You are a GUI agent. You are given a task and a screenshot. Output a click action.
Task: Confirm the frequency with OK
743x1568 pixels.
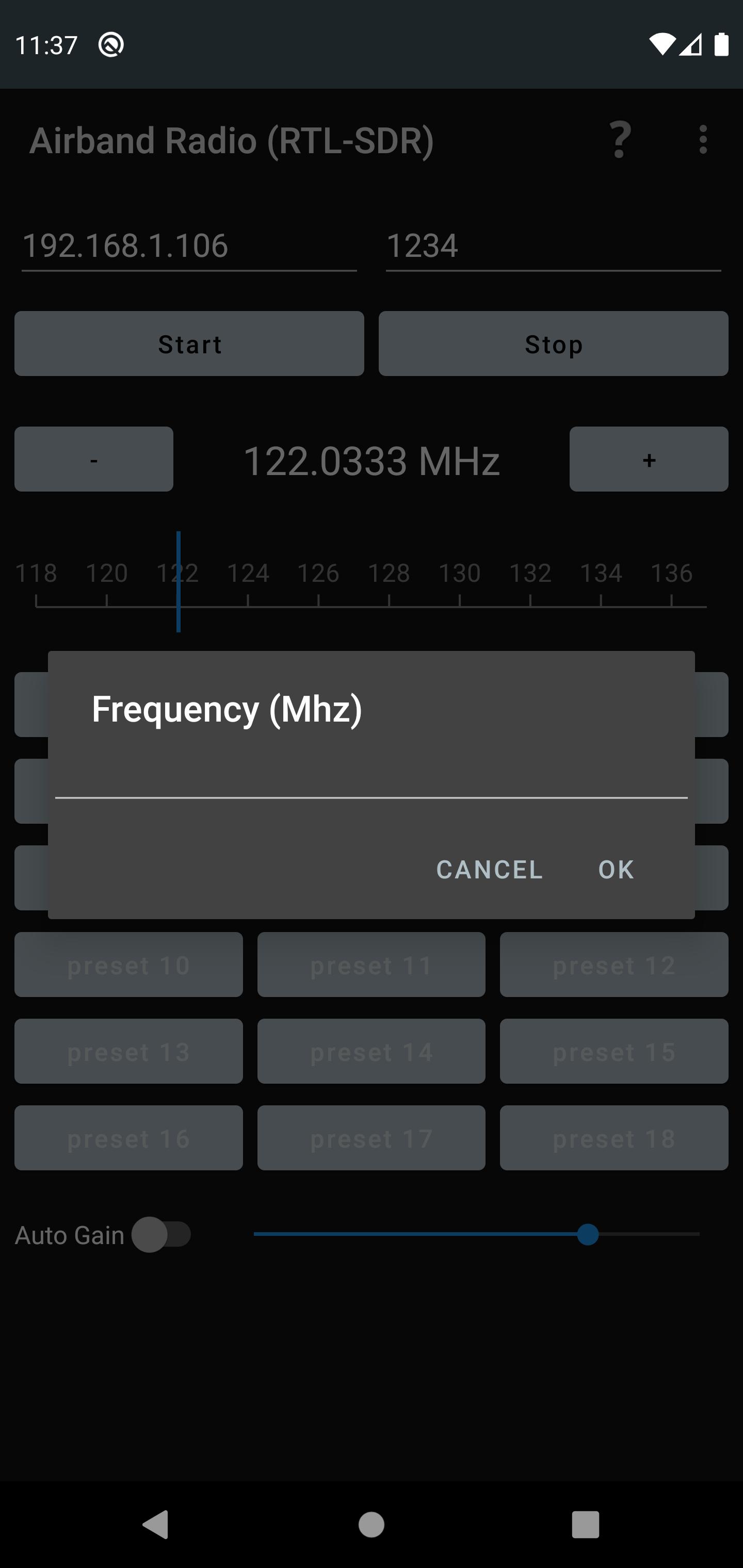pos(616,869)
